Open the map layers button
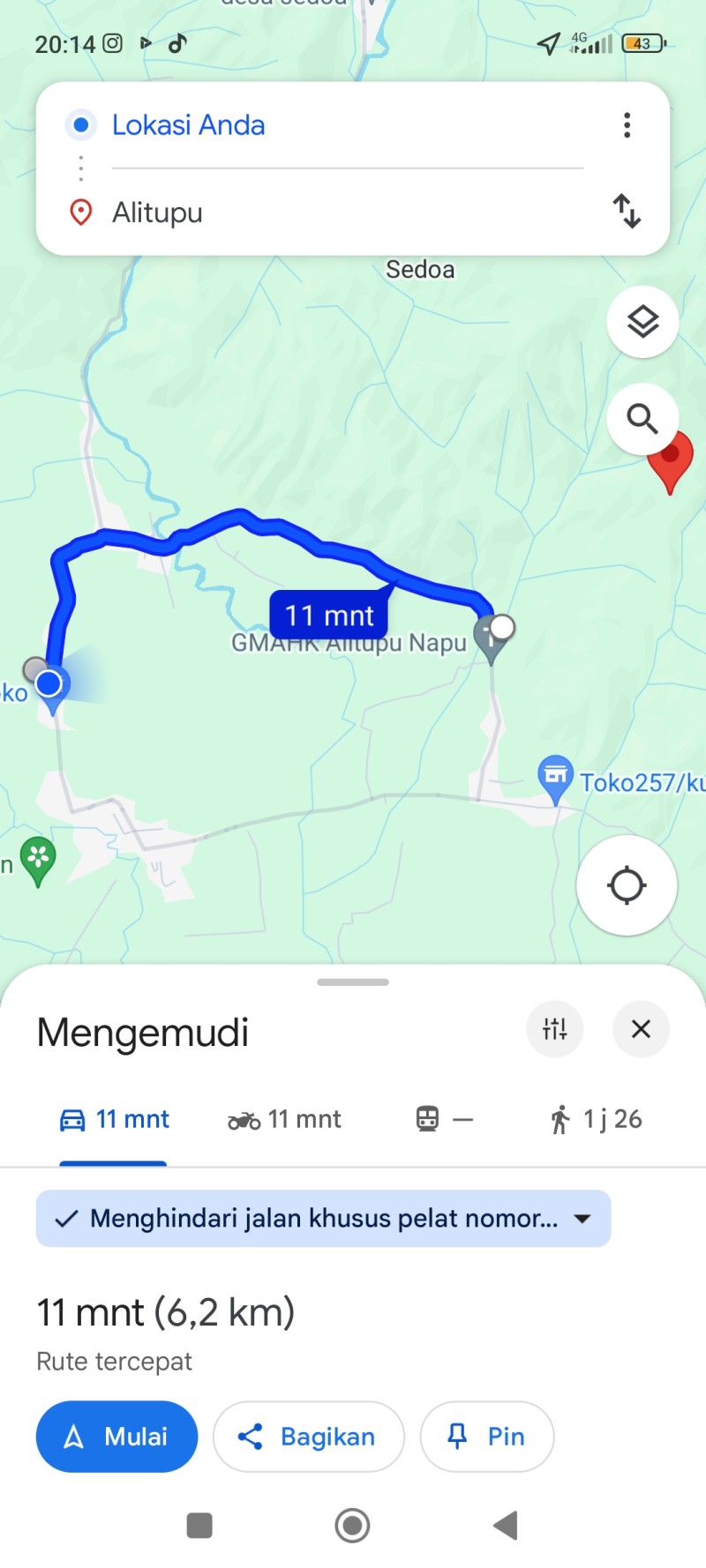The height and width of the screenshot is (1568, 706). click(x=642, y=322)
